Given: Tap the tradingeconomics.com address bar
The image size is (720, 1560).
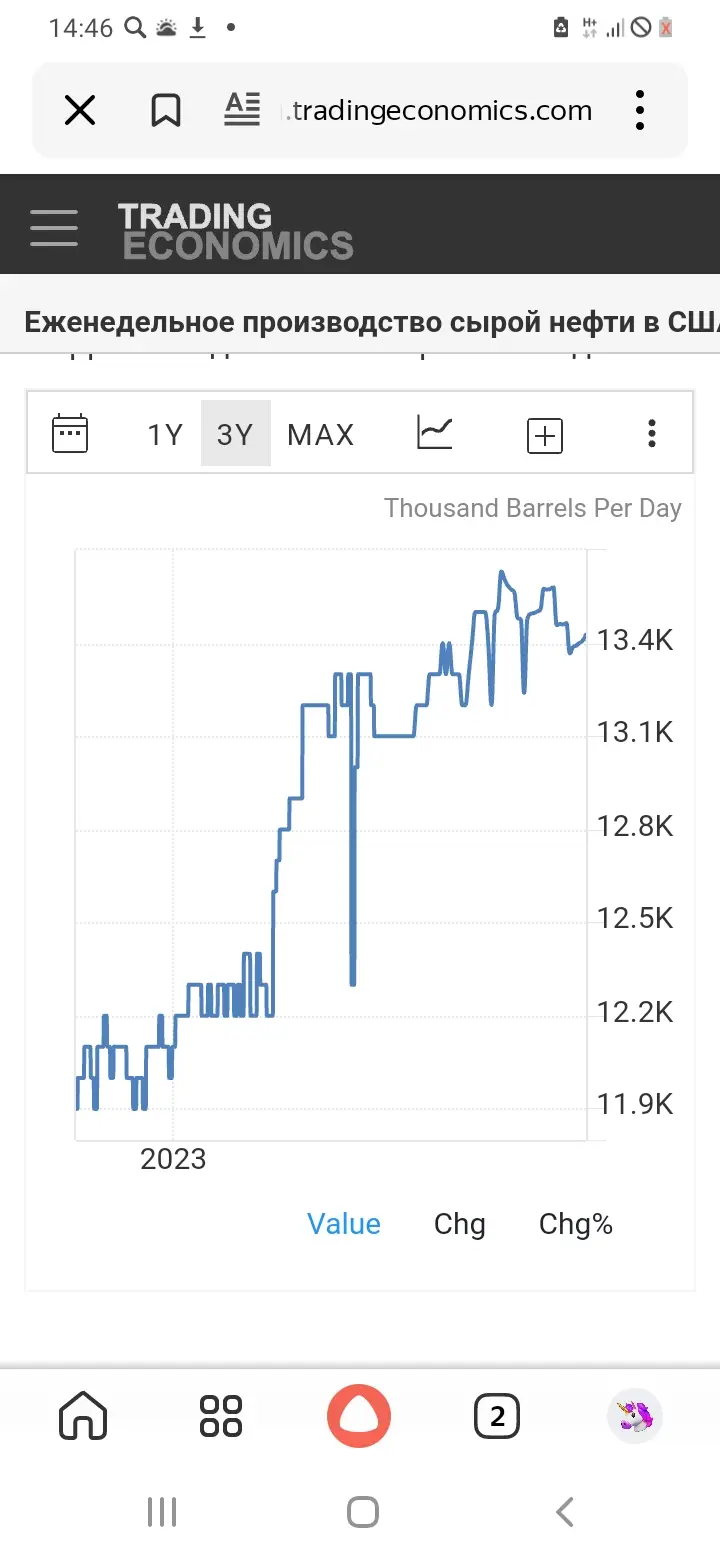Looking at the screenshot, I should [x=438, y=110].
